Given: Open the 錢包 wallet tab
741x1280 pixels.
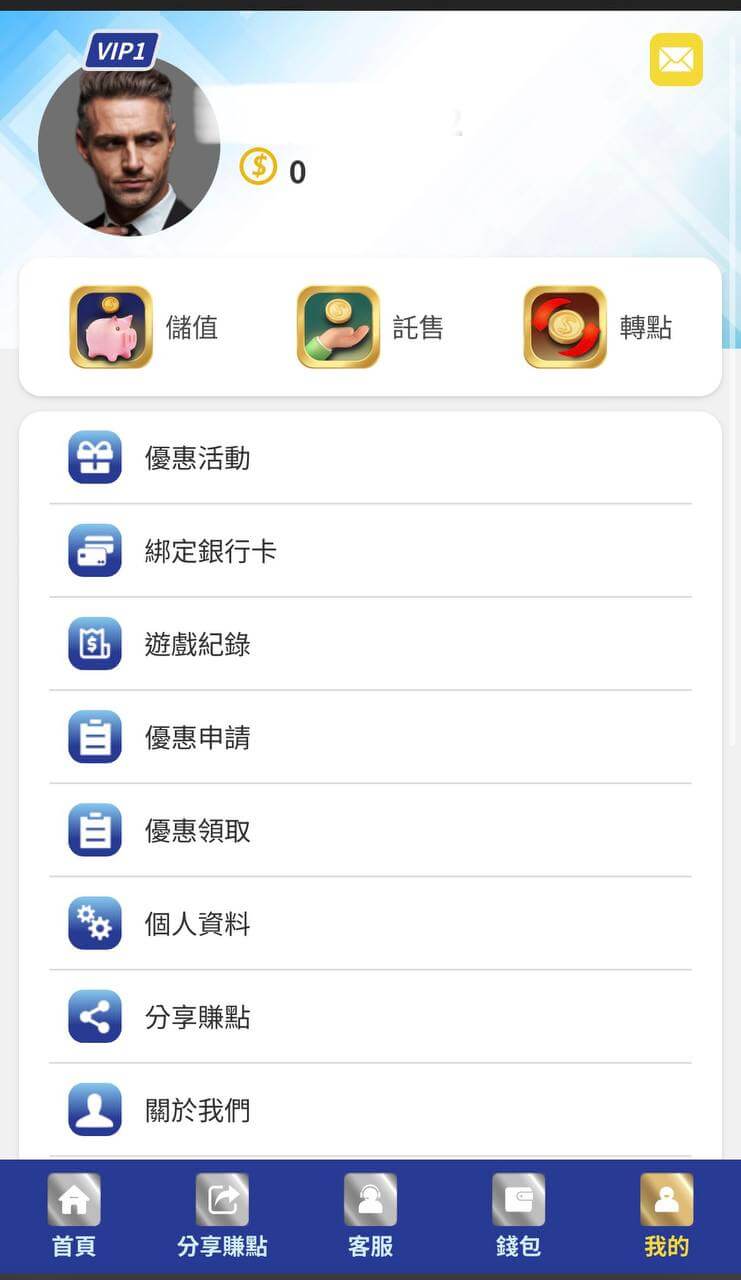Looking at the screenshot, I should coord(518,1215).
